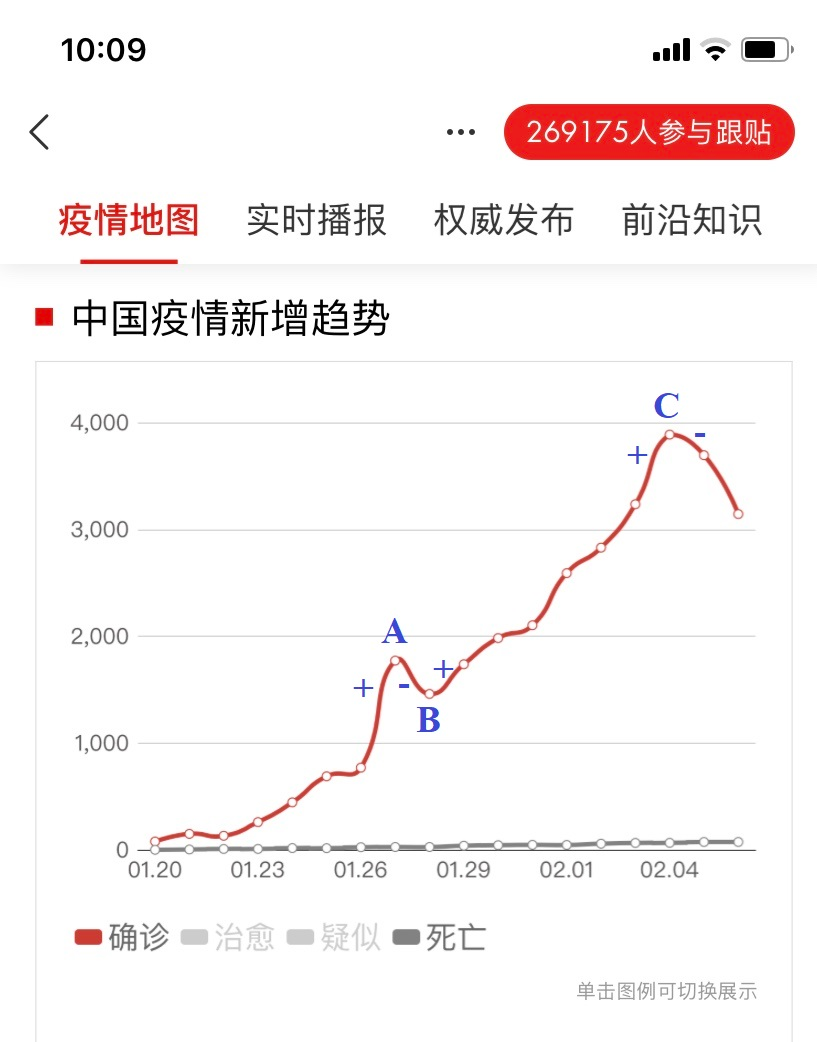Go back using the back arrow
This screenshot has height=1042, width=817.
[x=39, y=132]
